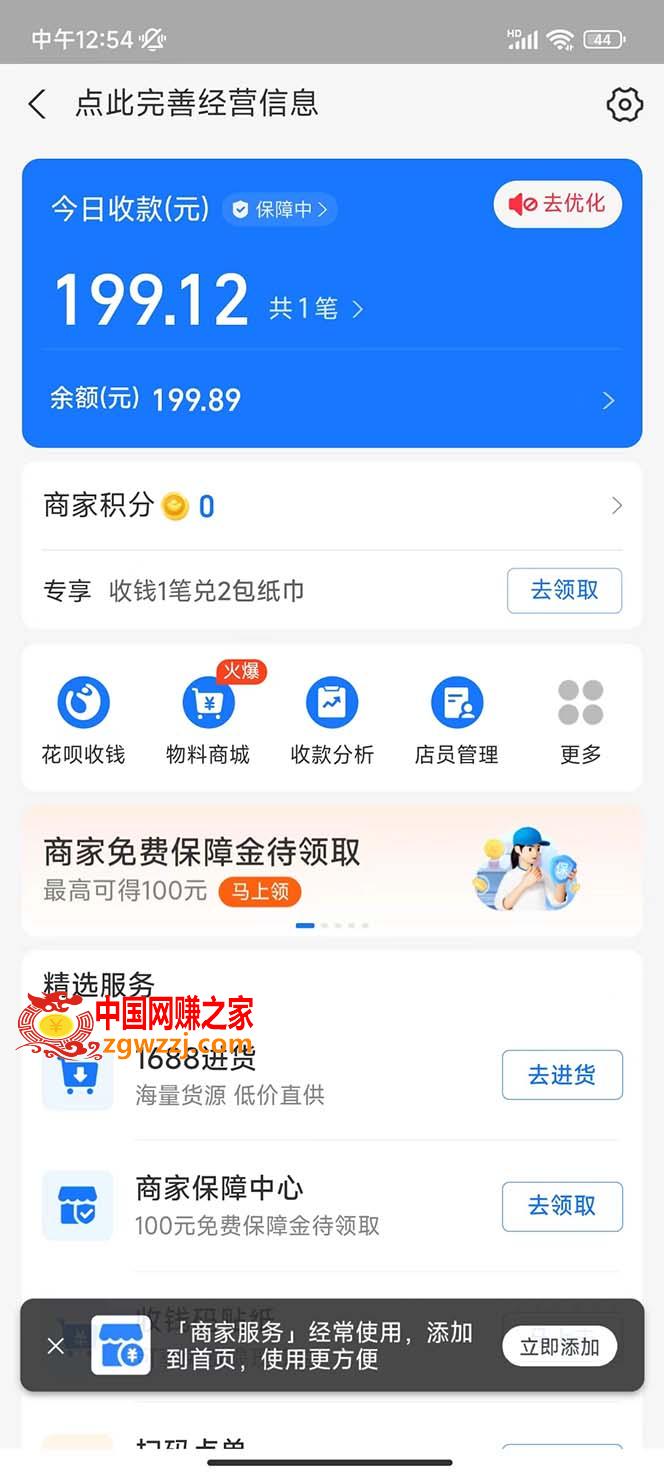Image resolution: width=664 pixels, height=1476 pixels.
Task: Tap 立即添加 to add 商家服务 to homepage
Action: 559,1346
